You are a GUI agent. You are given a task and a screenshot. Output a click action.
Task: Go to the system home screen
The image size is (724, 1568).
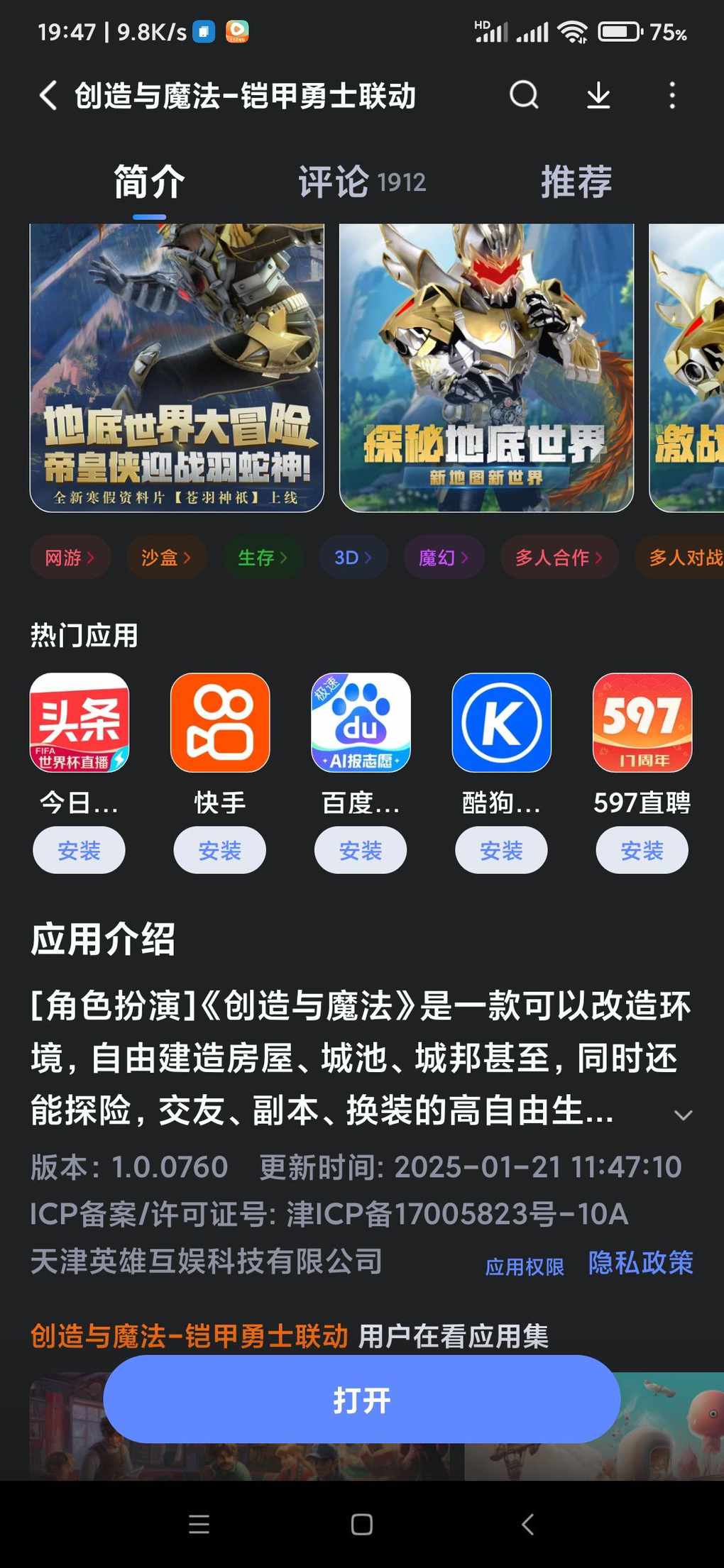pyautogui.click(x=361, y=1524)
